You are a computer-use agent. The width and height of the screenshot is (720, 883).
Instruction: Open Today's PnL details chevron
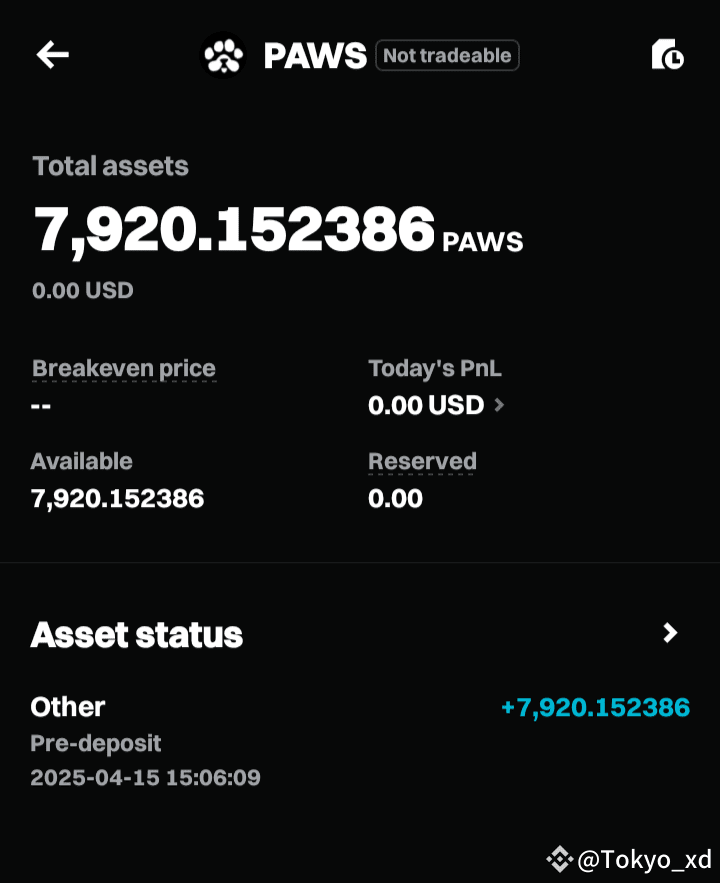pos(497,405)
